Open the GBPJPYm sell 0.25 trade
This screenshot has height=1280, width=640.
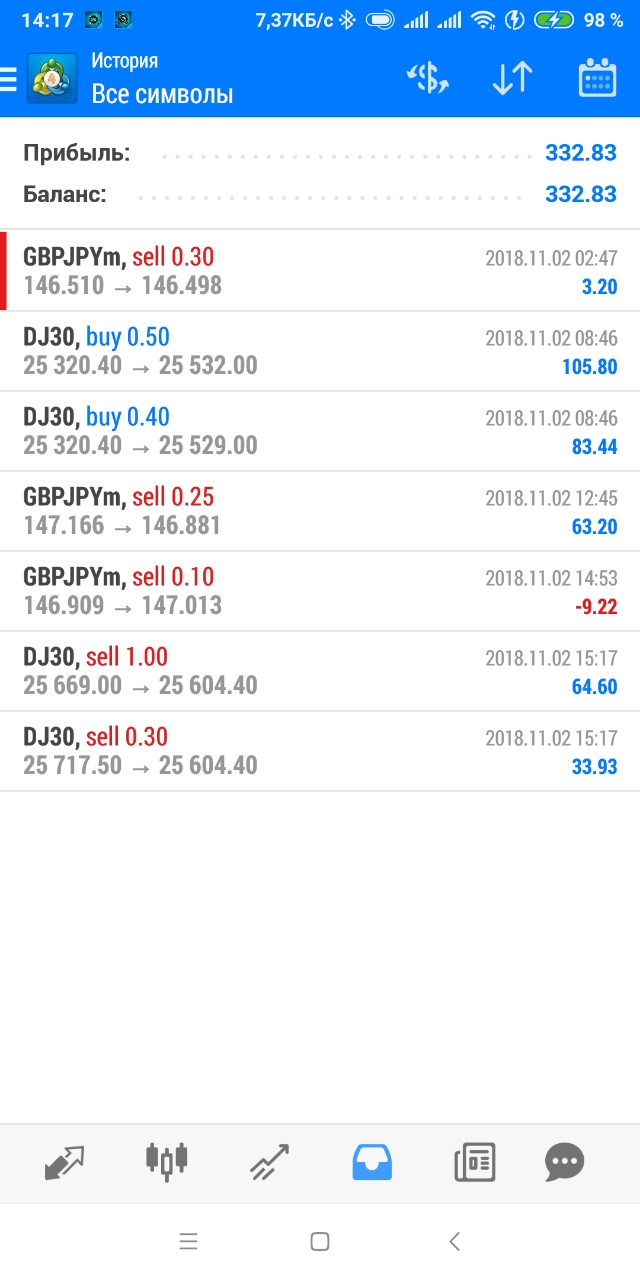[320, 511]
